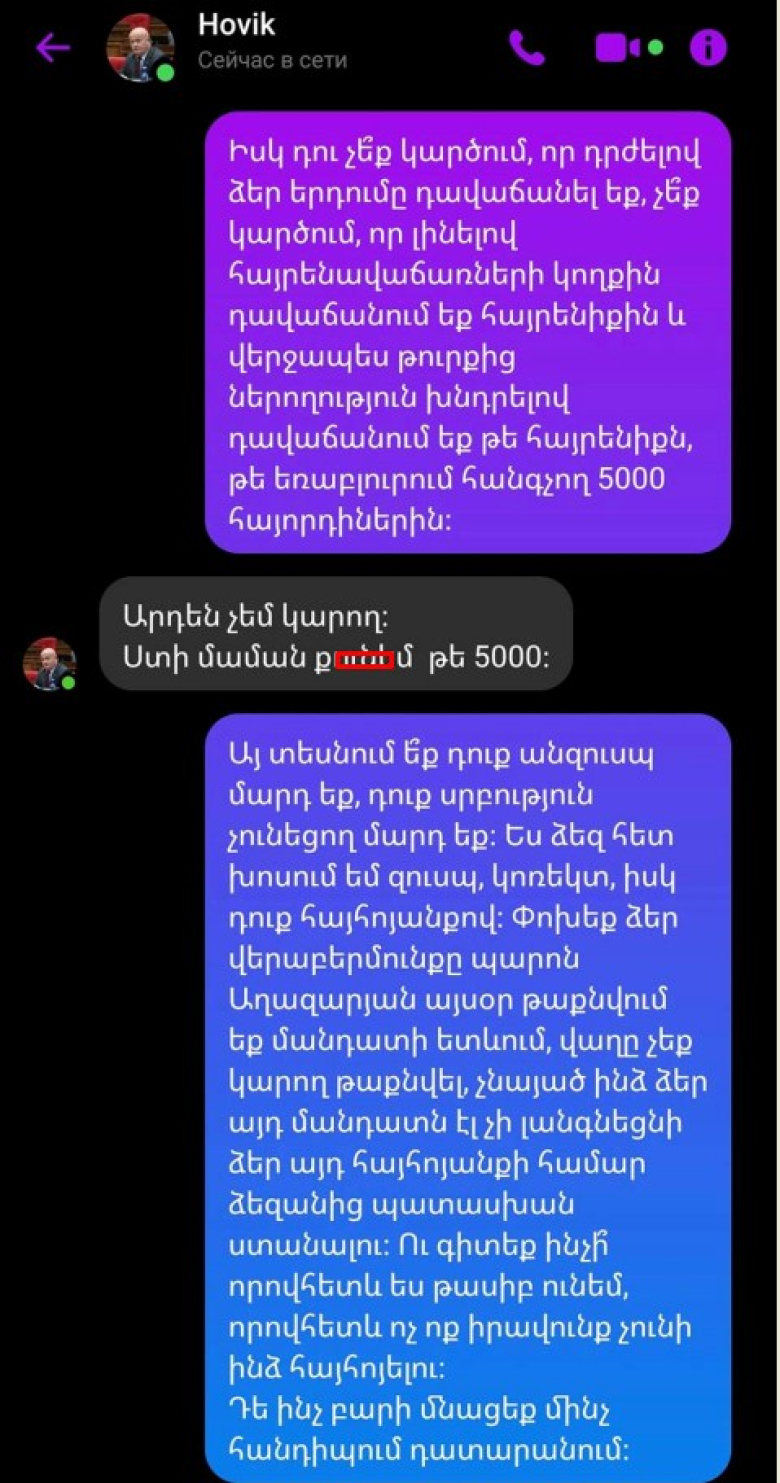Start a video call with Hovik
The image size is (780, 1483).
[619, 47]
